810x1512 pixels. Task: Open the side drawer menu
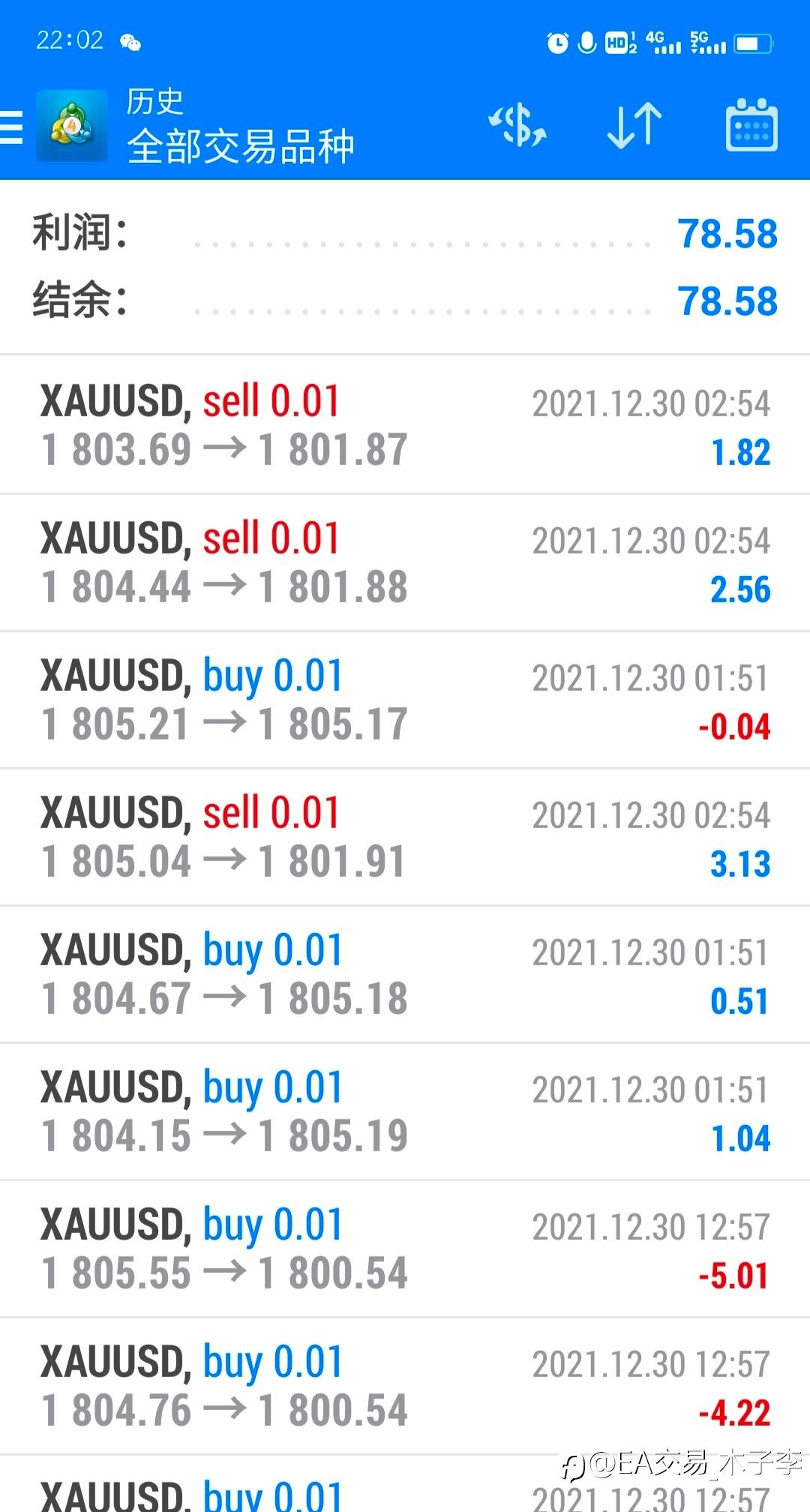13,126
